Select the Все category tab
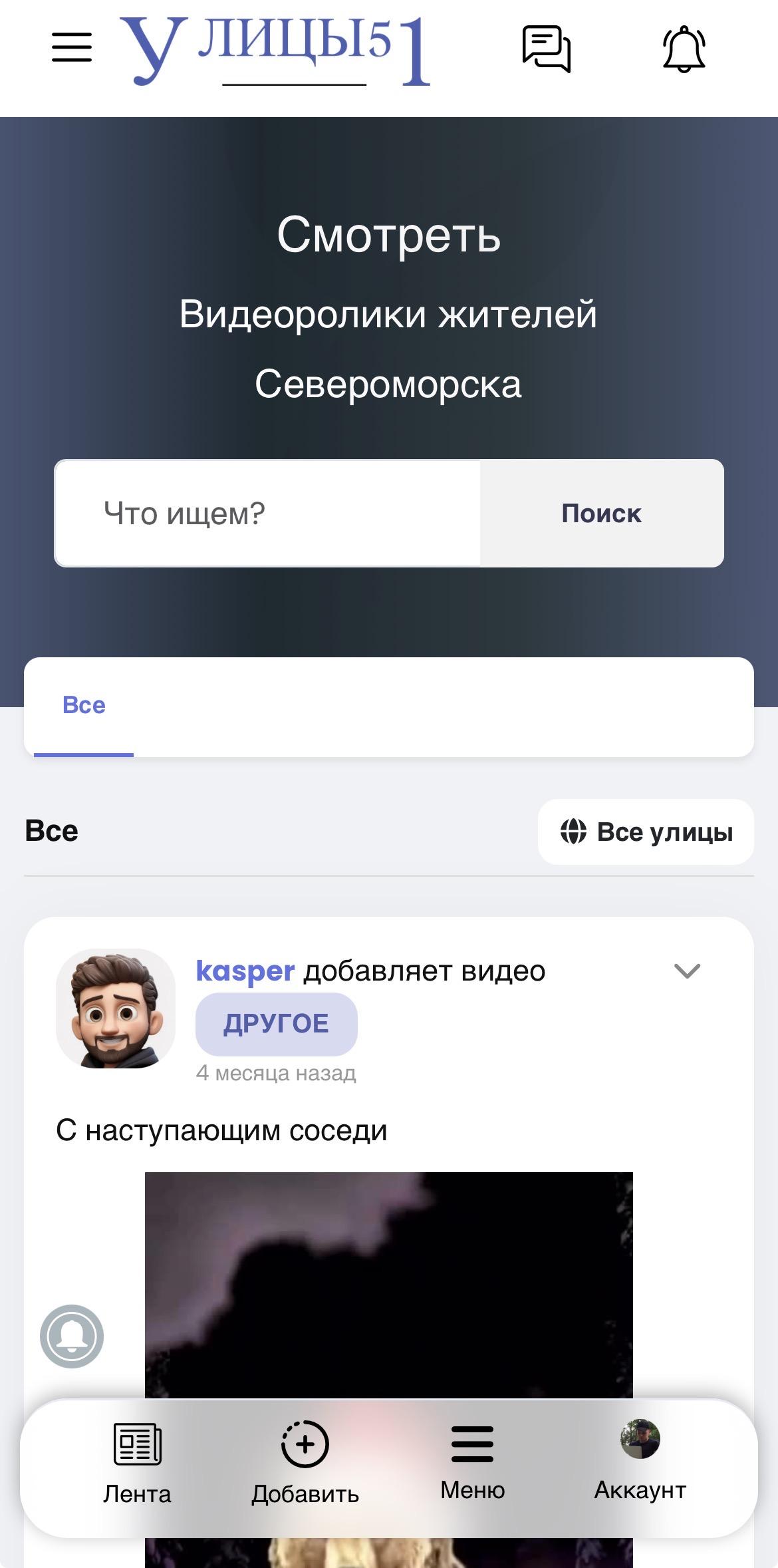The height and width of the screenshot is (1568, 778). (84, 705)
